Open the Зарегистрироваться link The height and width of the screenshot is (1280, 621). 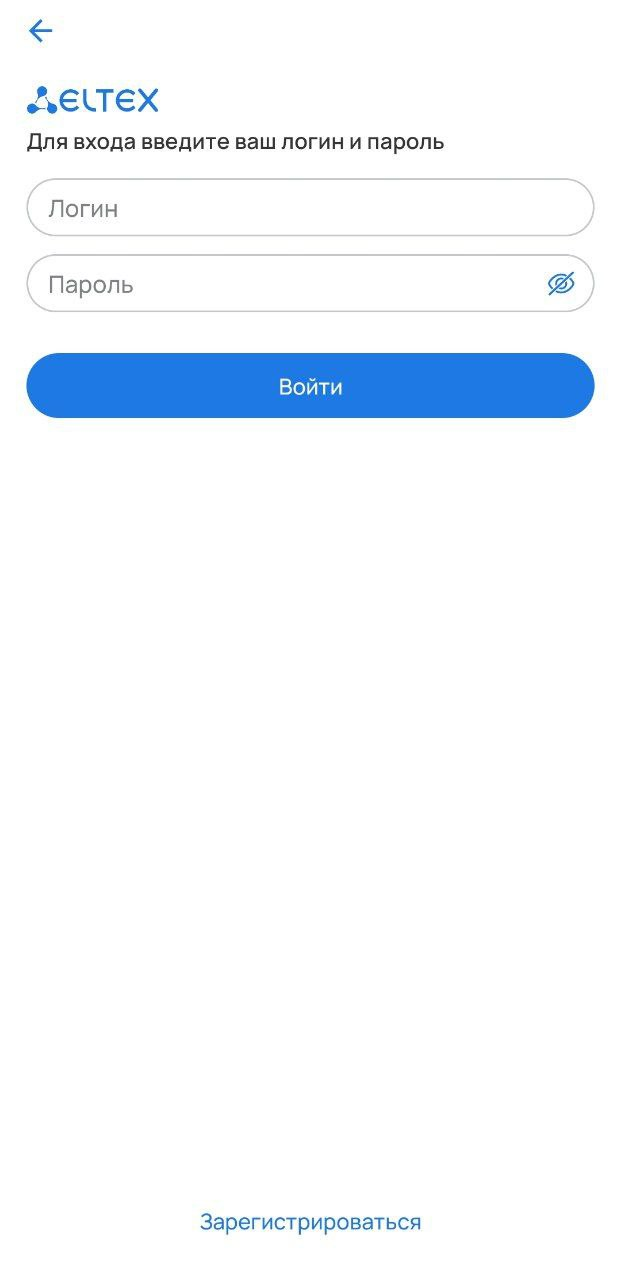(x=310, y=1222)
